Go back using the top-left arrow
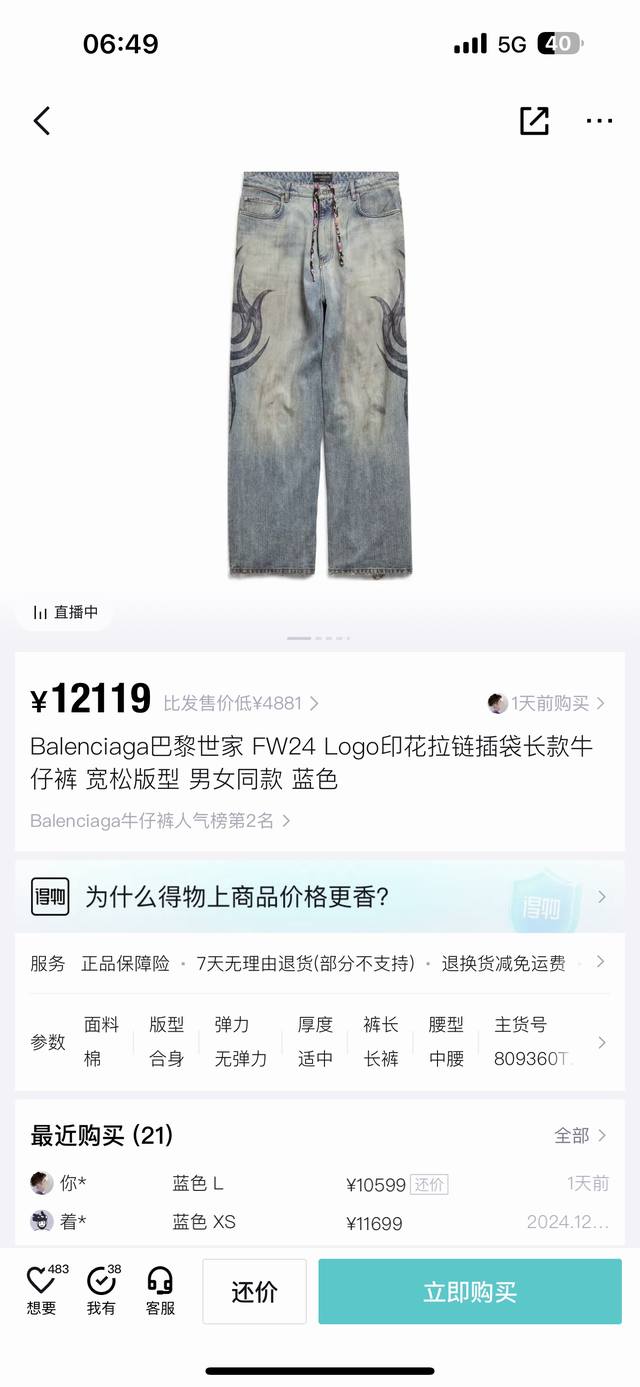The height and width of the screenshot is (1387, 640). pyautogui.click(x=42, y=122)
